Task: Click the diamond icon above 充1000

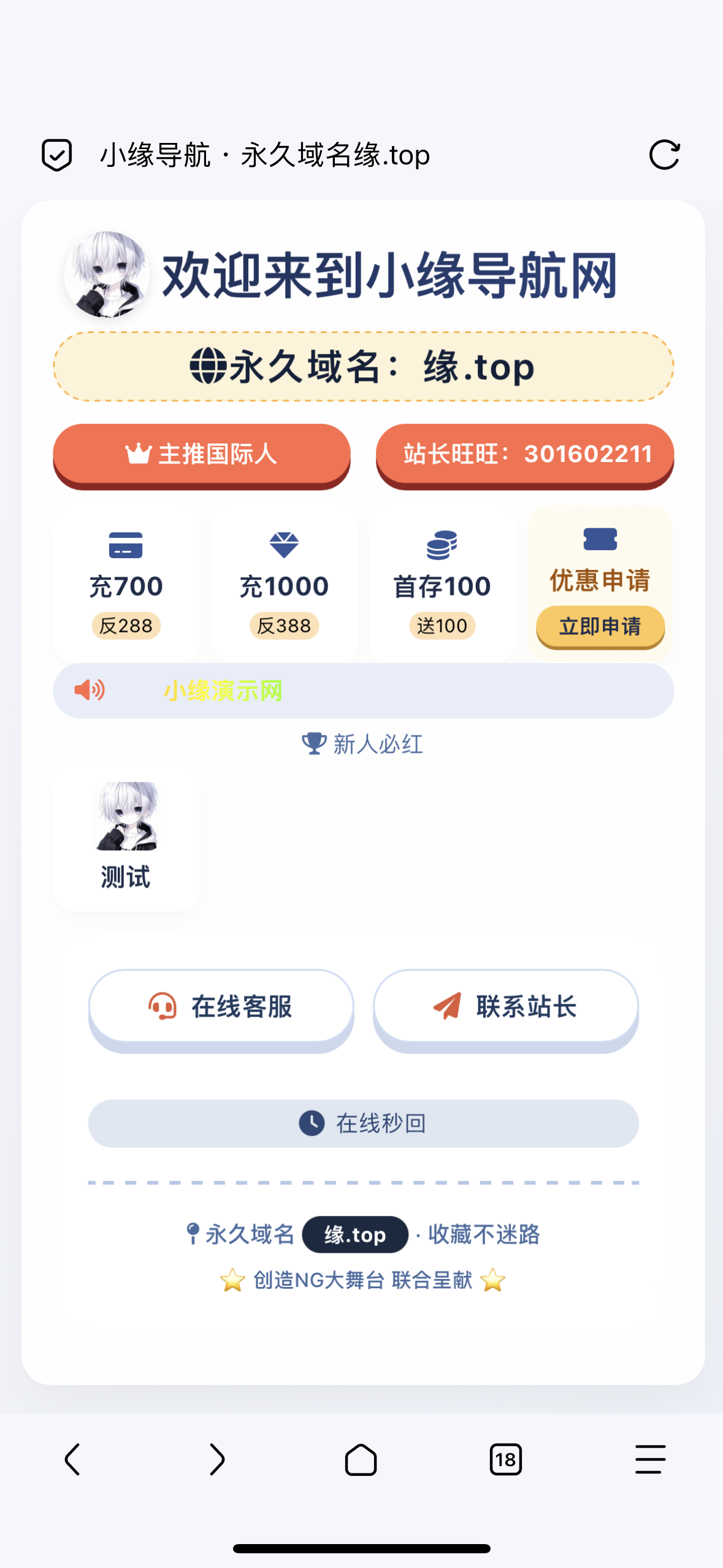Action: (x=283, y=543)
